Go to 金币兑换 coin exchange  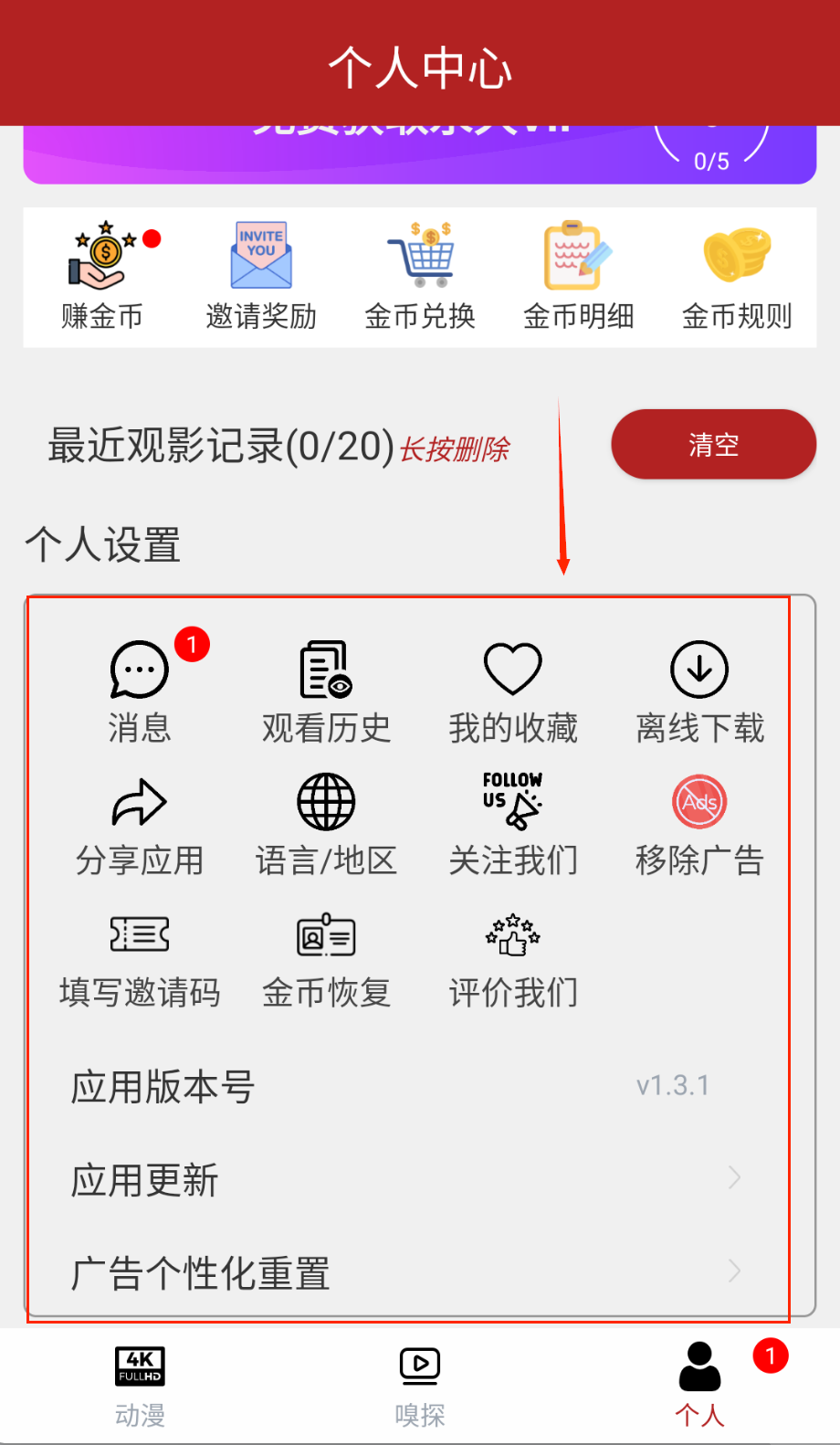tap(420, 276)
